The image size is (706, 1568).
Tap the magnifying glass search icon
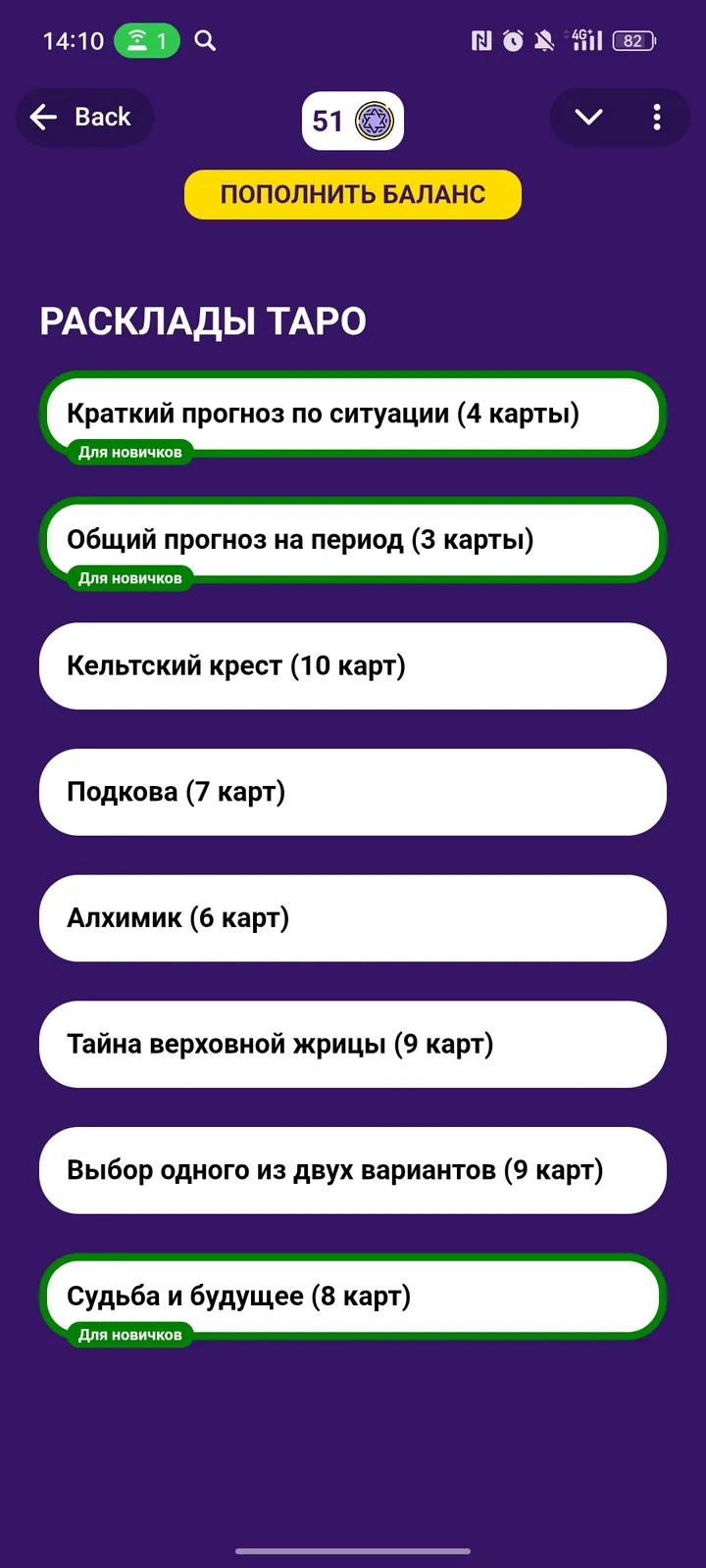point(205,40)
